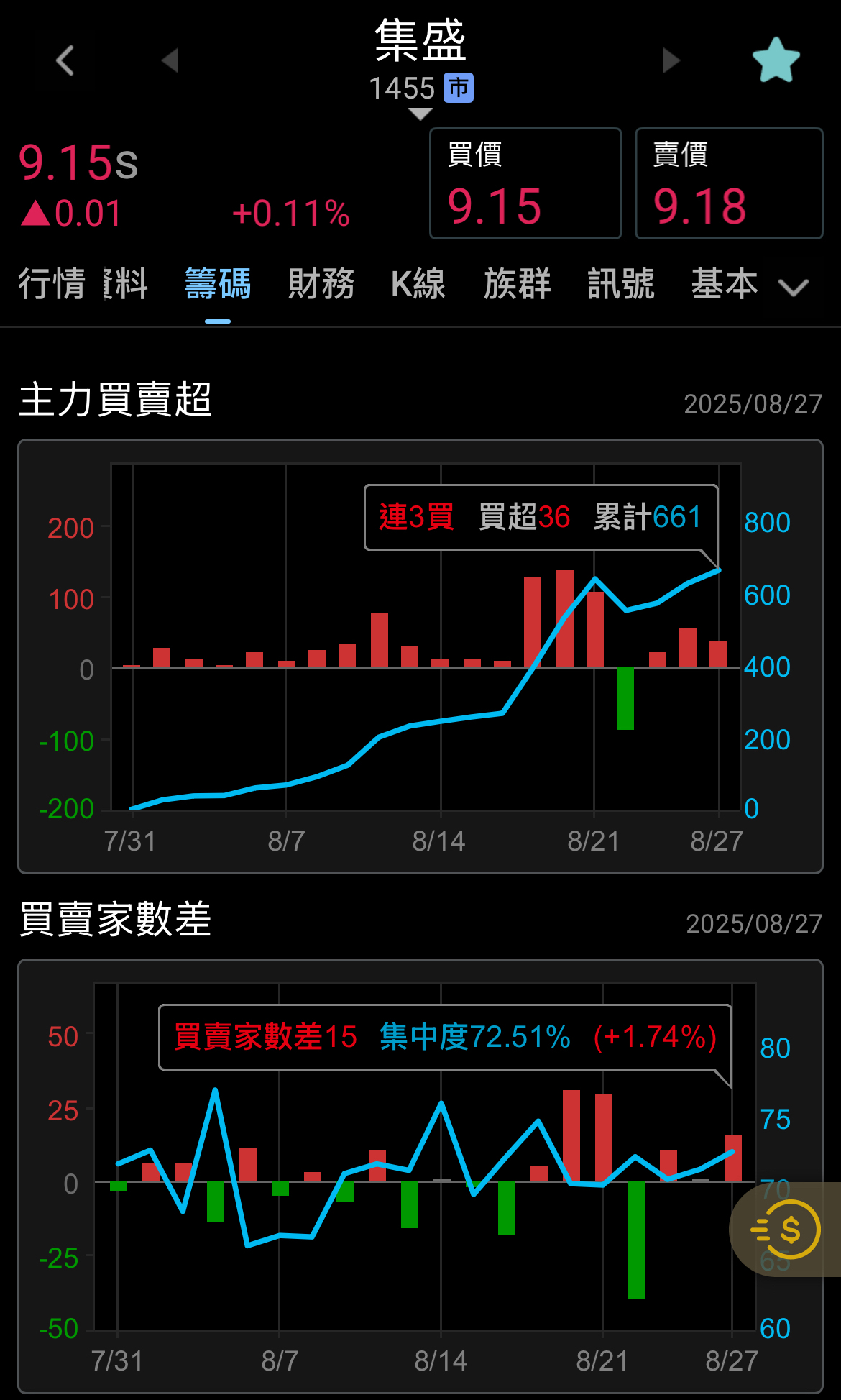Viewport: 841px width, 1400px height.
Task: Open the 基本 tab
Action: pos(725,284)
